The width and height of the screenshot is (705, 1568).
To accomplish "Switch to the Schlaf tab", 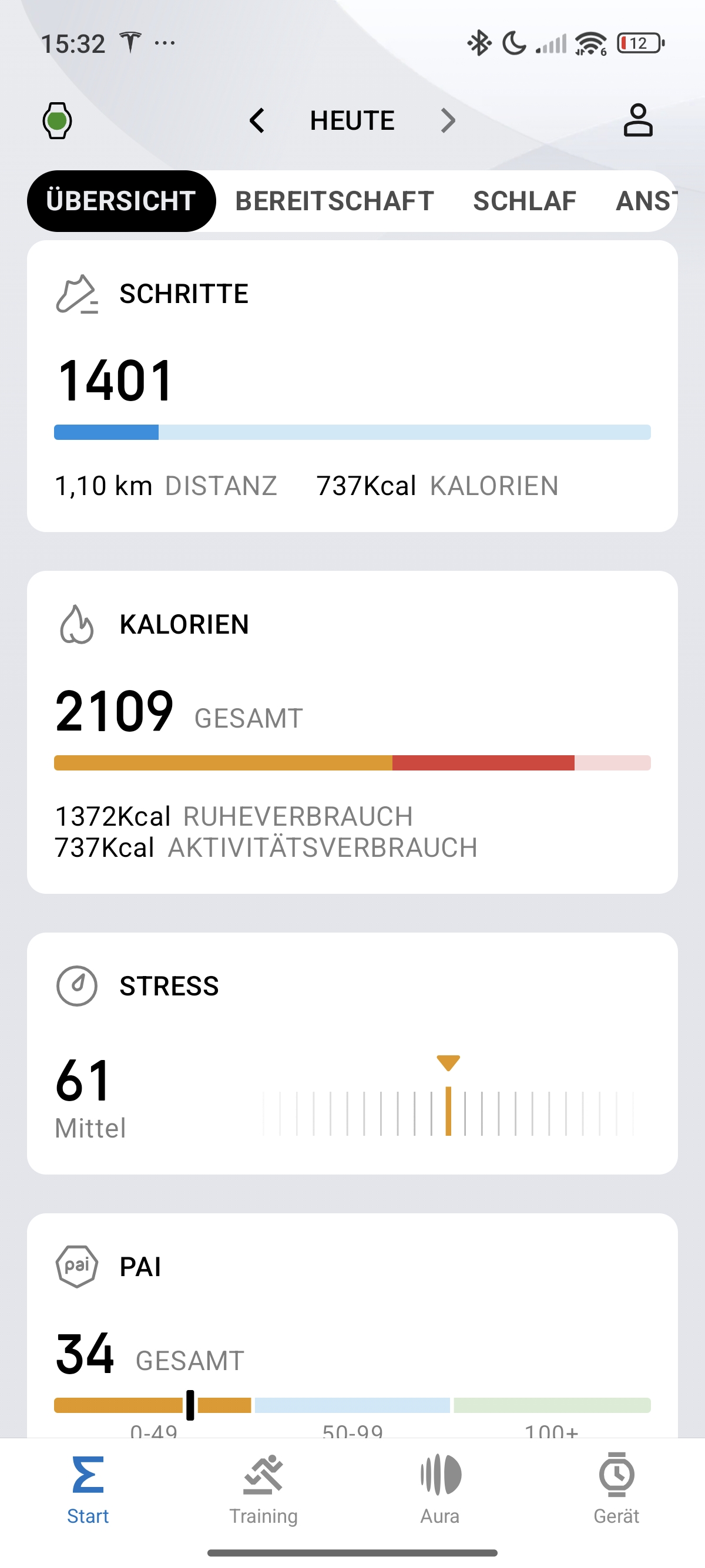I will (524, 201).
